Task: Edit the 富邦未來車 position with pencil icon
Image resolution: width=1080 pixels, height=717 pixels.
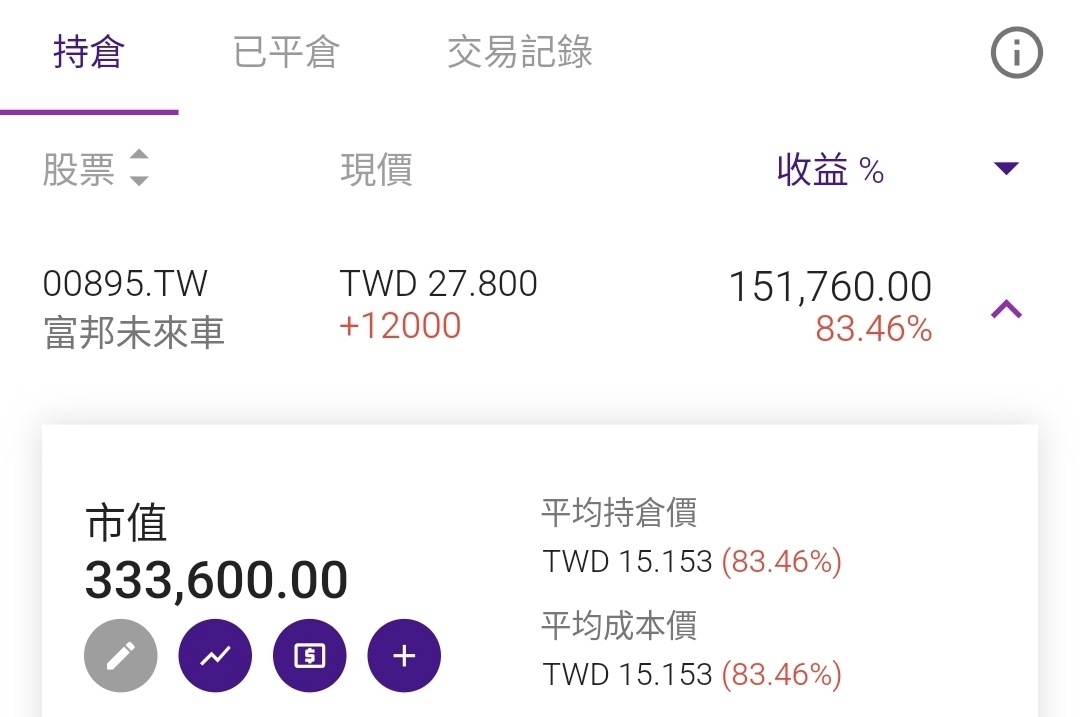Action: [121, 656]
